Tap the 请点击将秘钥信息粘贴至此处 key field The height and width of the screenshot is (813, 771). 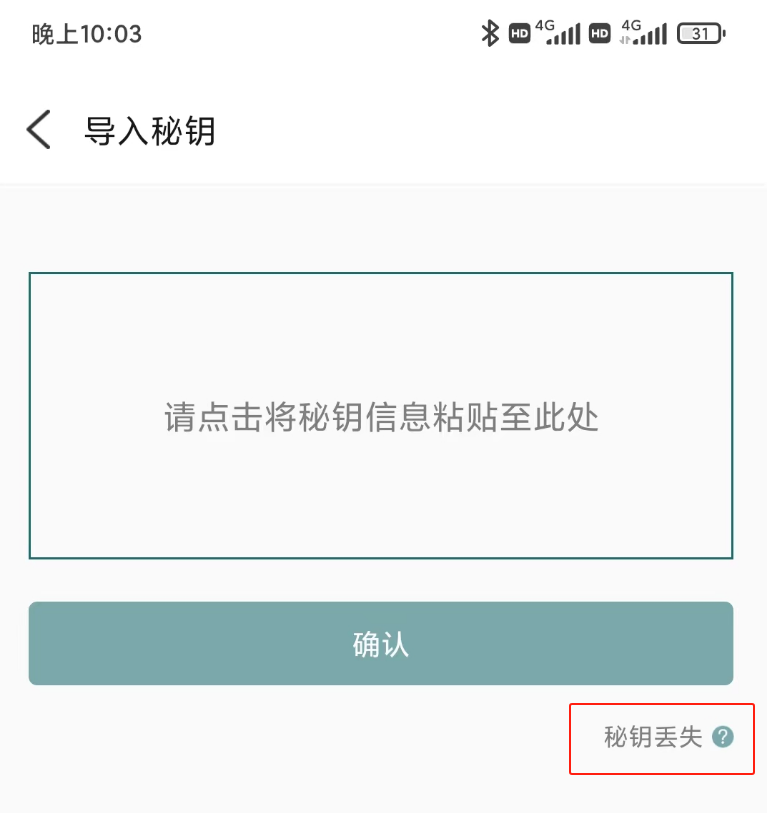point(381,415)
